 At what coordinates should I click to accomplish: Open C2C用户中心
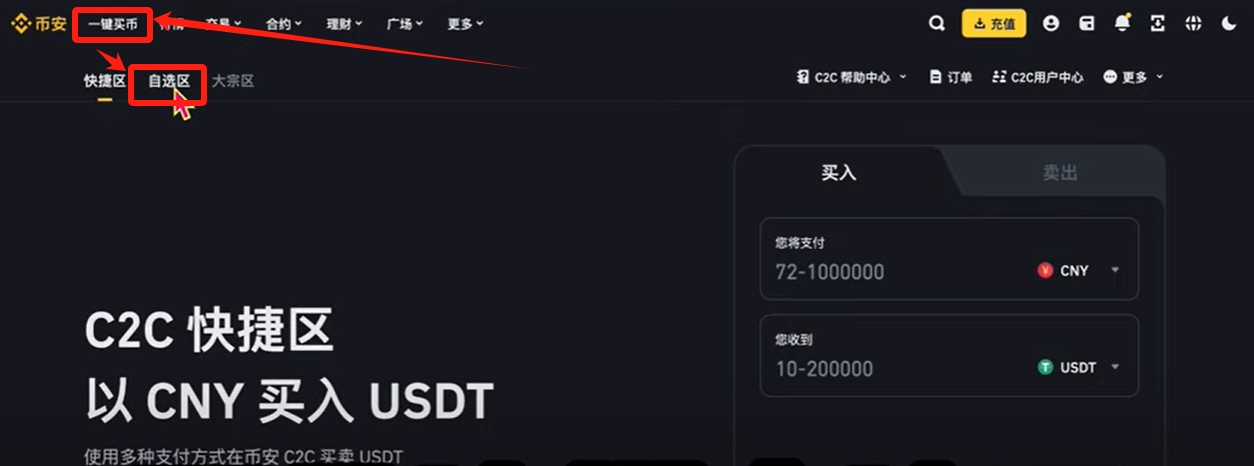(1037, 77)
